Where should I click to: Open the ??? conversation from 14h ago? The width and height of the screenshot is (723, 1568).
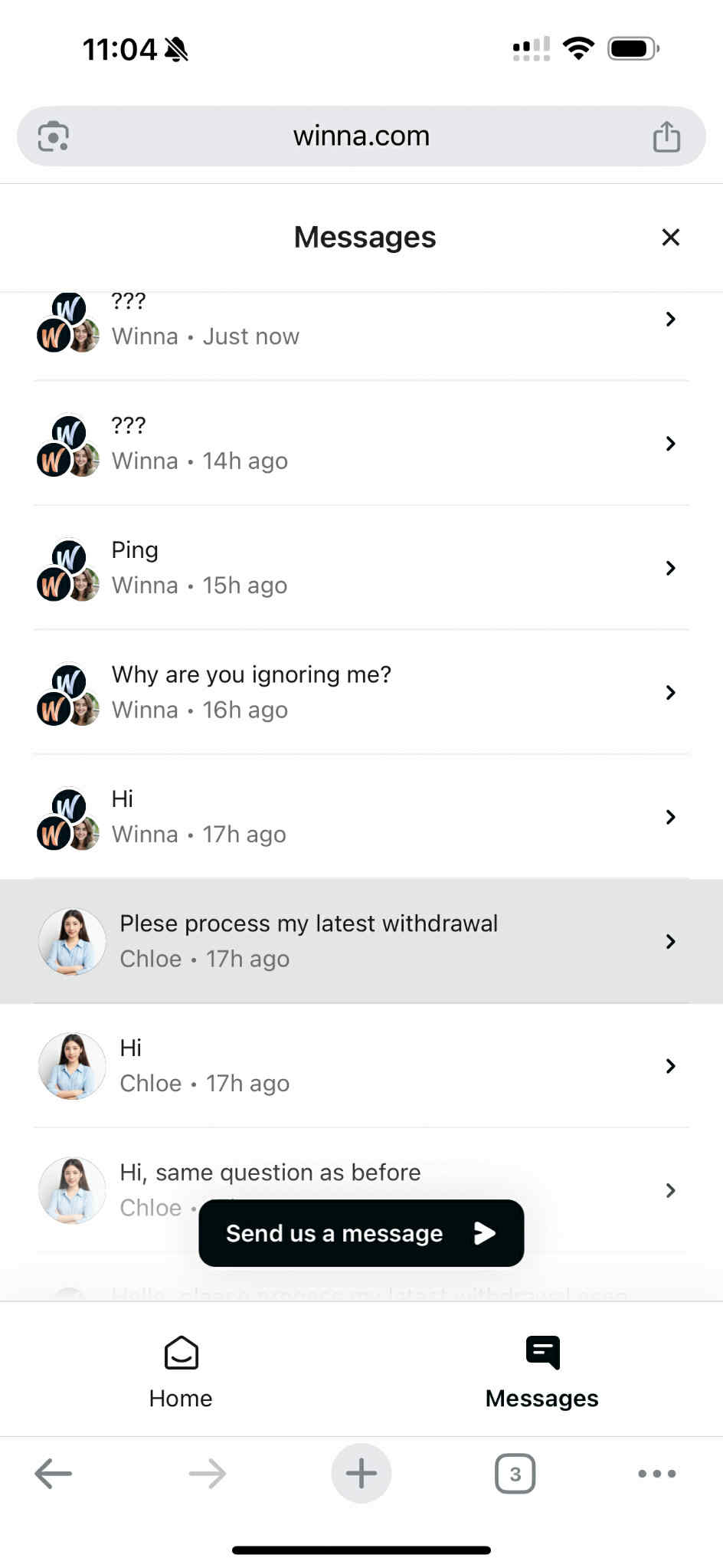coord(360,444)
